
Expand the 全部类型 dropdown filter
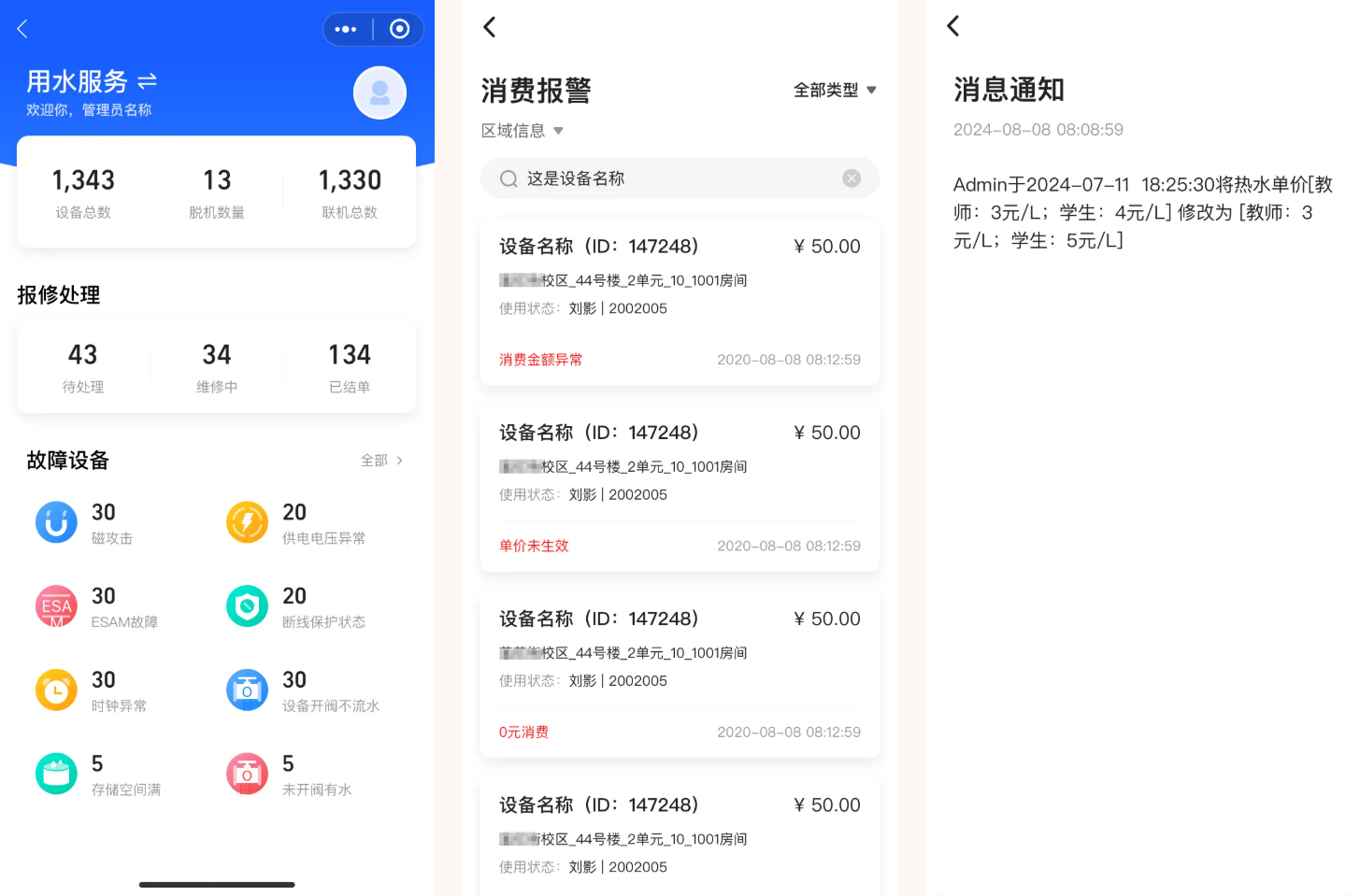click(835, 90)
